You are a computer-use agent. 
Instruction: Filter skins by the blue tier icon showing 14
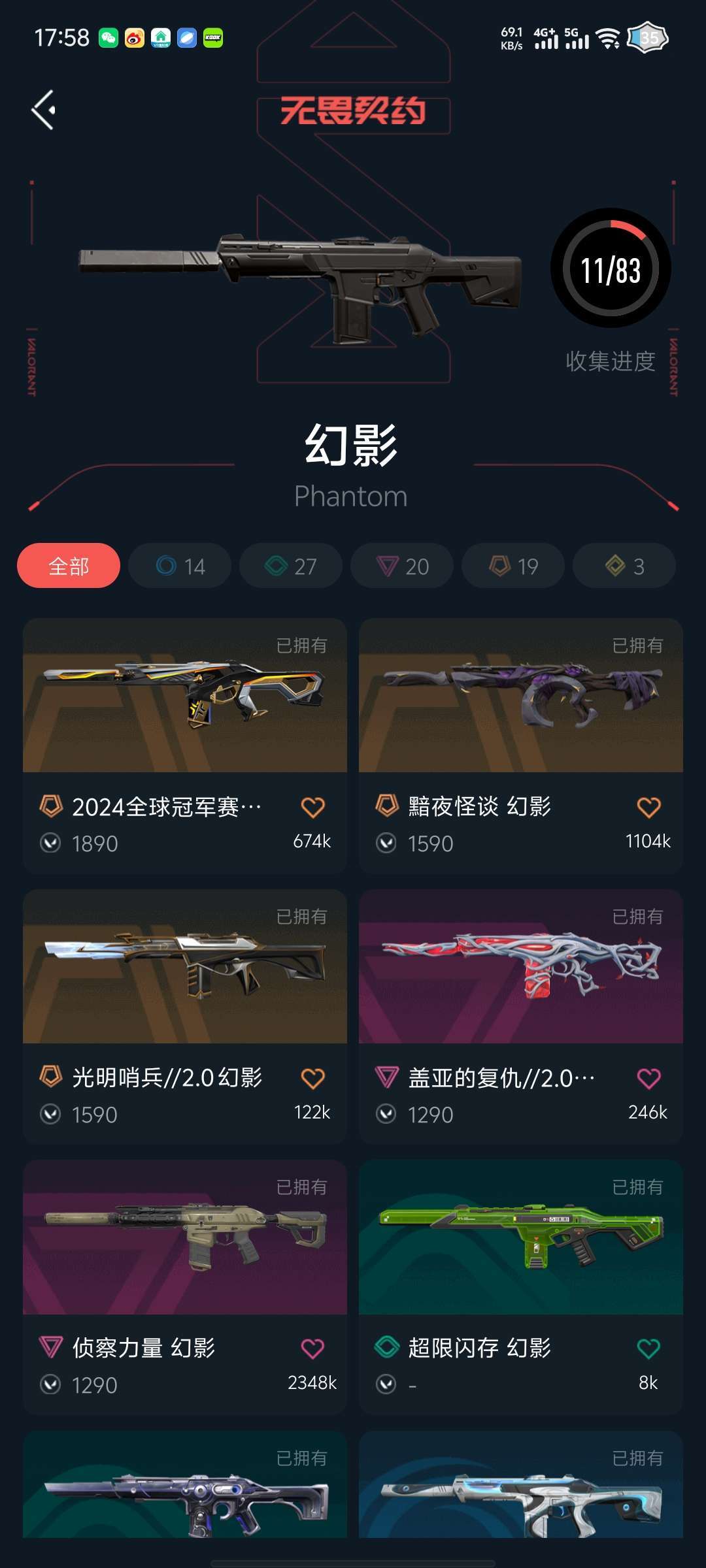pyautogui.click(x=179, y=566)
